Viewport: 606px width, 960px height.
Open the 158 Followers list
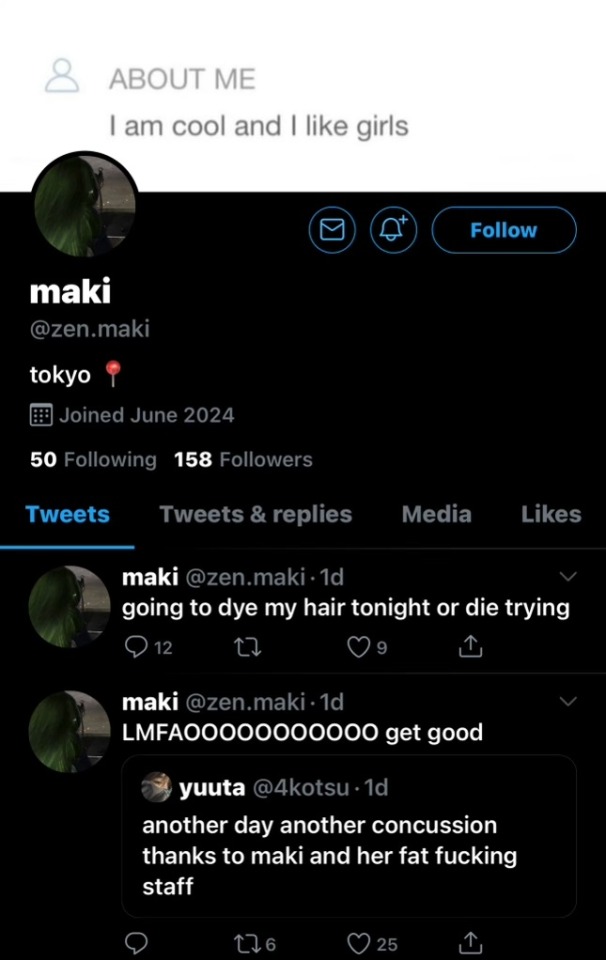tap(243, 460)
